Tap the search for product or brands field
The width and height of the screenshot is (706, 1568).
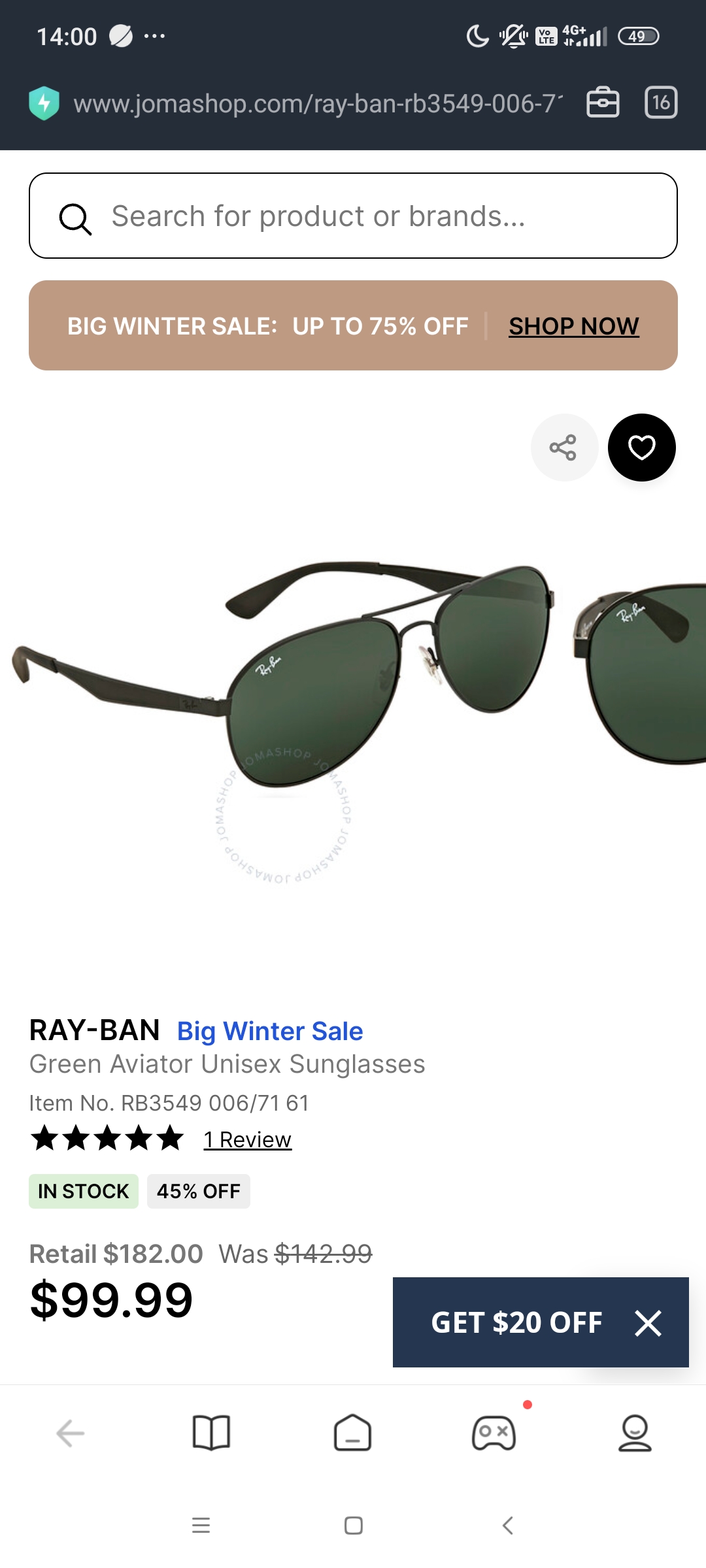tap(353, 216)
